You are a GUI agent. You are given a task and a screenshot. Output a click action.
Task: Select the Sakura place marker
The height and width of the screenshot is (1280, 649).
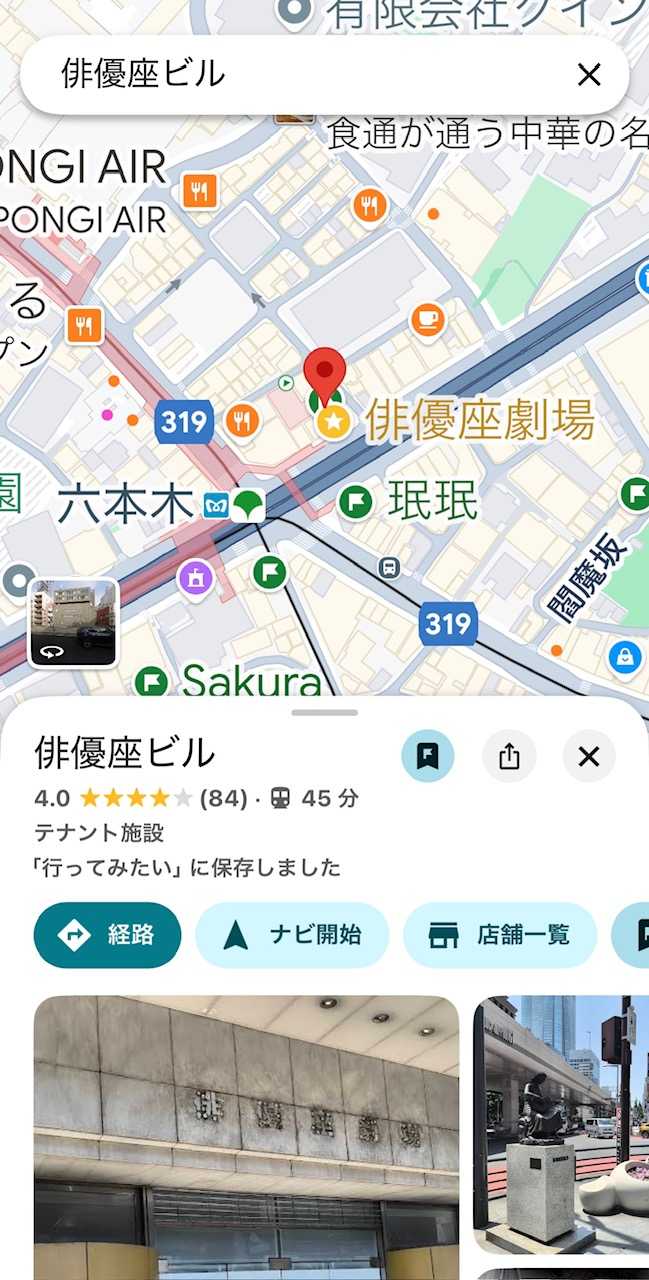click(x=151, y=683)
